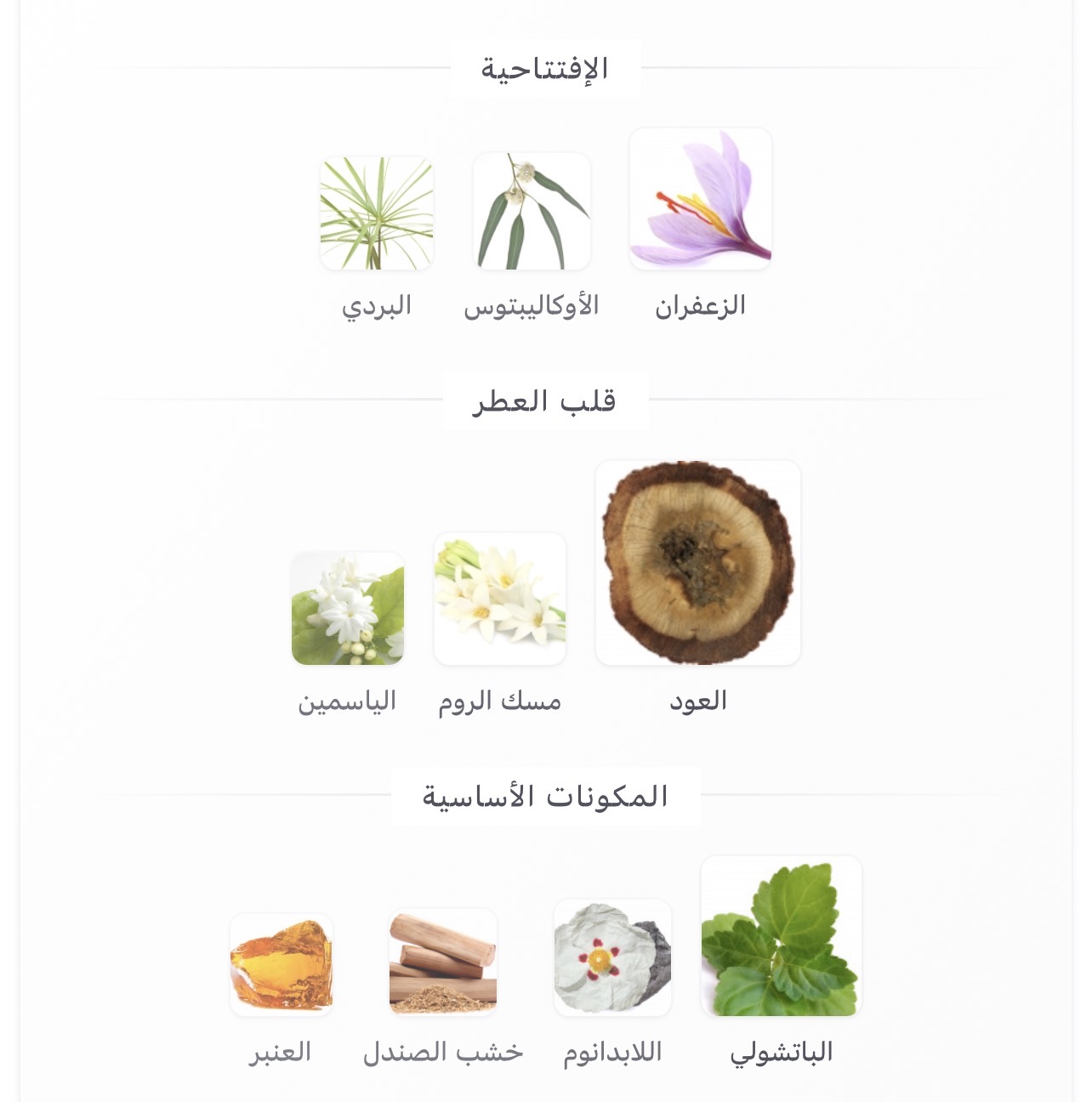Select the البردي (papyrus) note tile
The image size is (1092, 1102).
click(x=377, y=213)
